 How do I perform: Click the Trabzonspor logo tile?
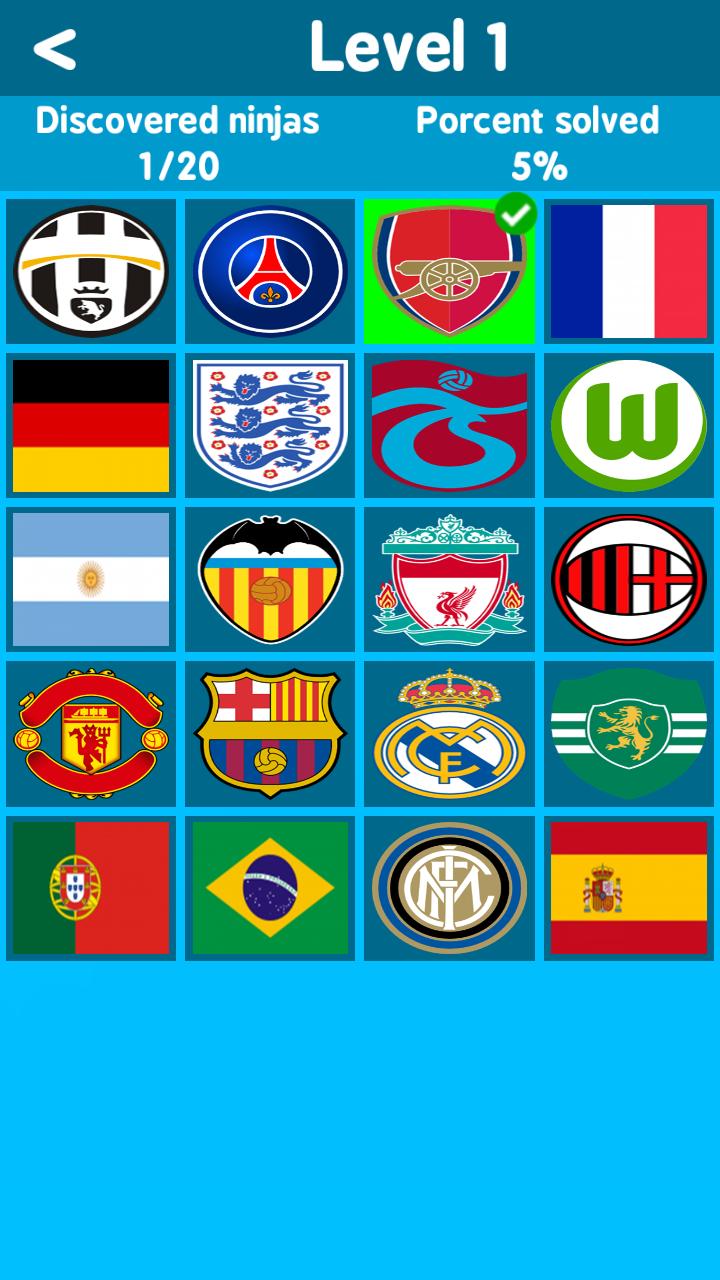tap(449, 425)
